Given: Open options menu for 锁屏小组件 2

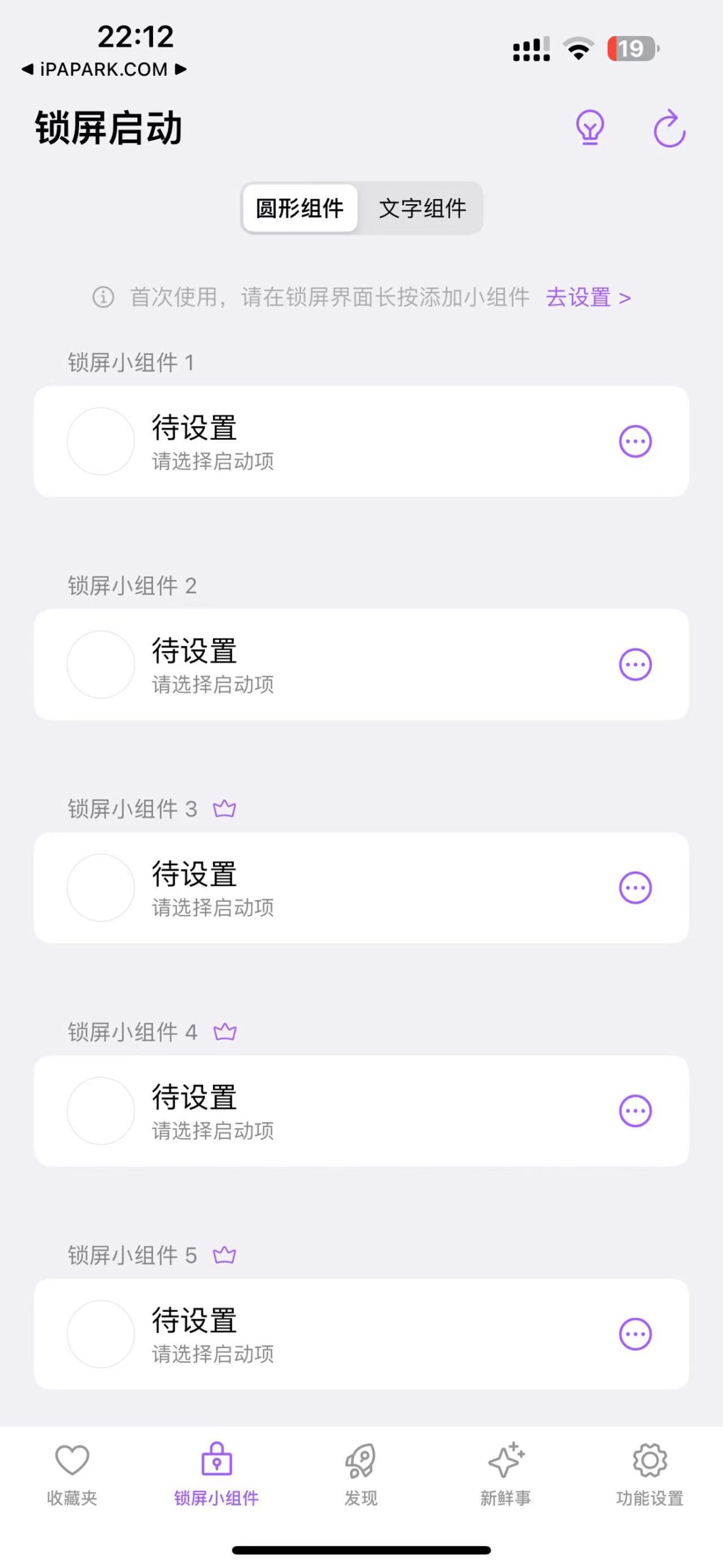Looking at the screenshot, I should pyautogui.click(x=637, y=665).
